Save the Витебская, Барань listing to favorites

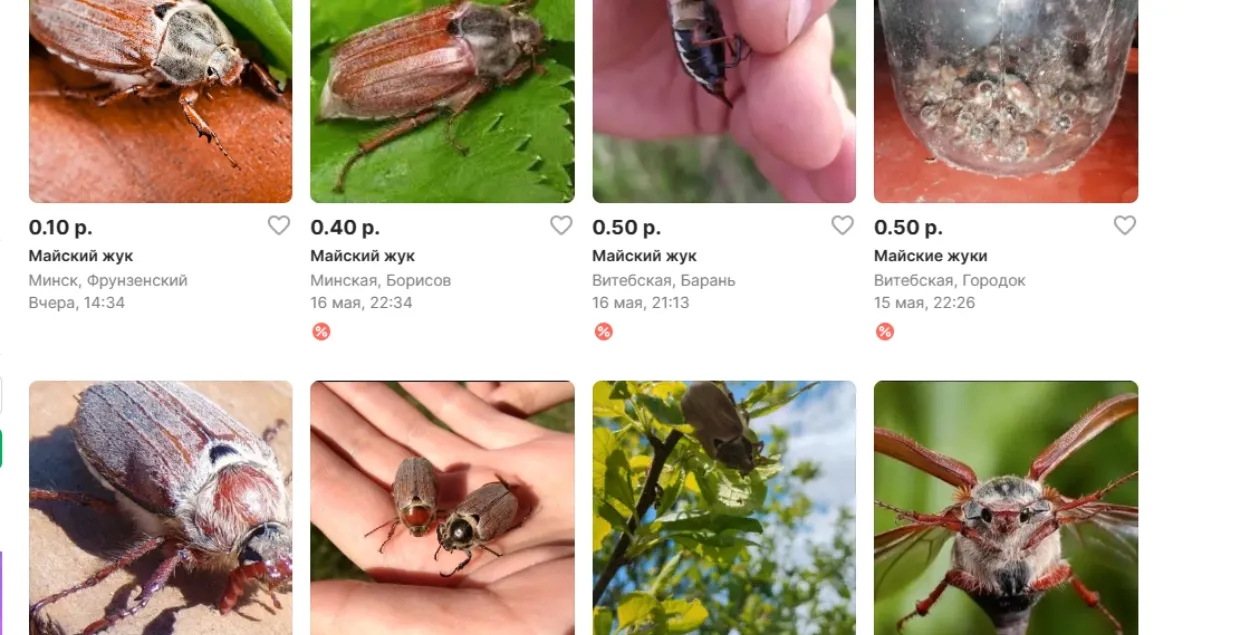pos(843,226)
